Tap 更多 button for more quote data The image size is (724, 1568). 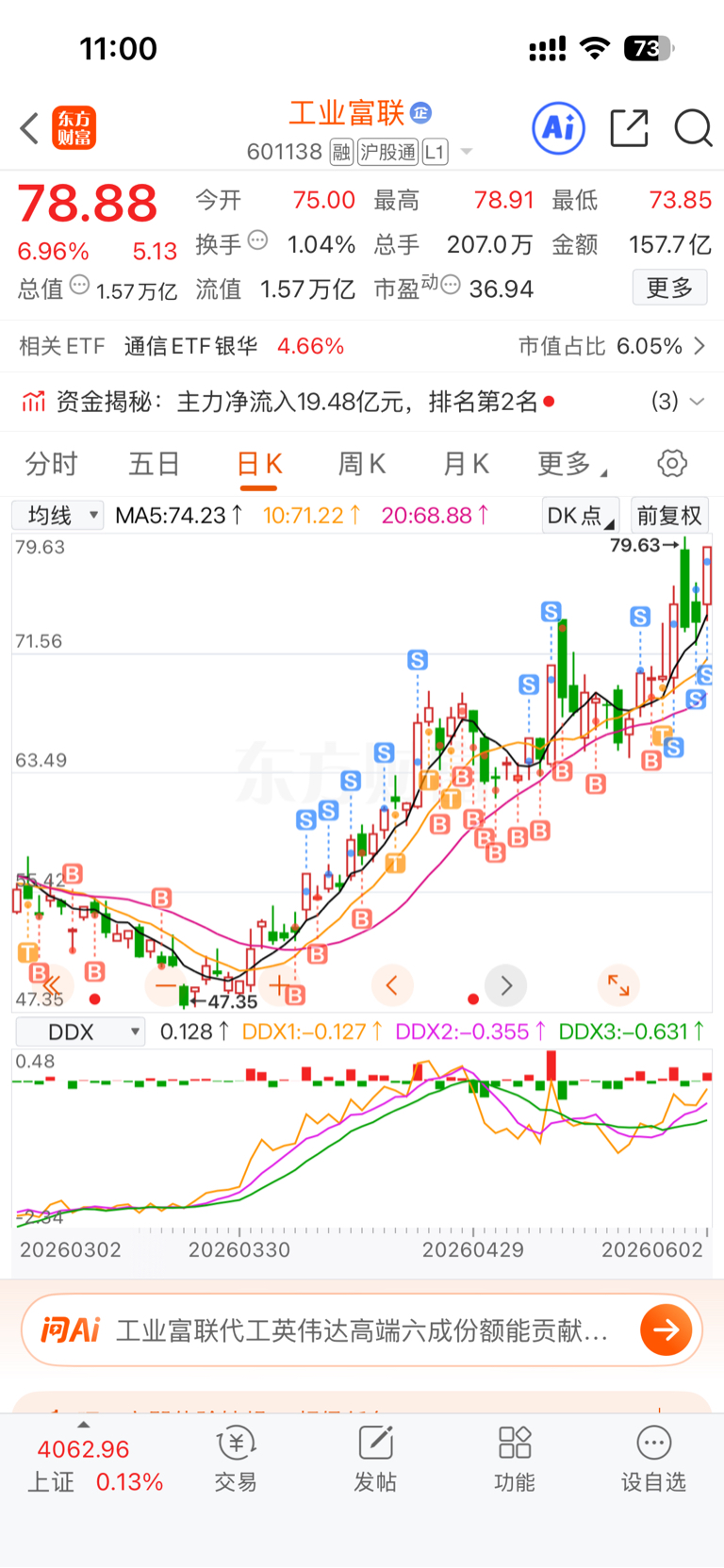(669, 288)
